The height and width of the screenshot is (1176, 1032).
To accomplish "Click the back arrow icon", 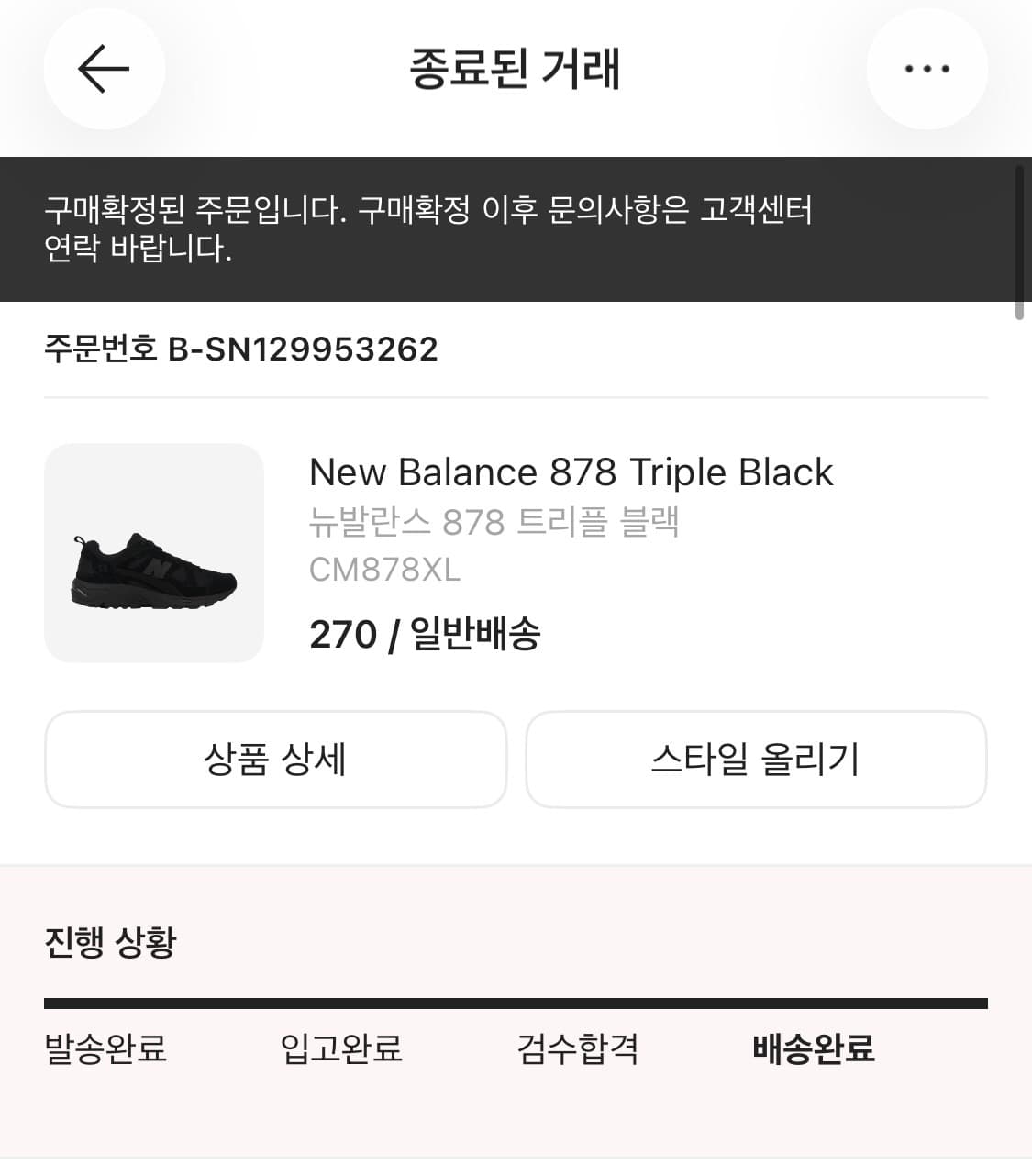I will click(104, 69).
